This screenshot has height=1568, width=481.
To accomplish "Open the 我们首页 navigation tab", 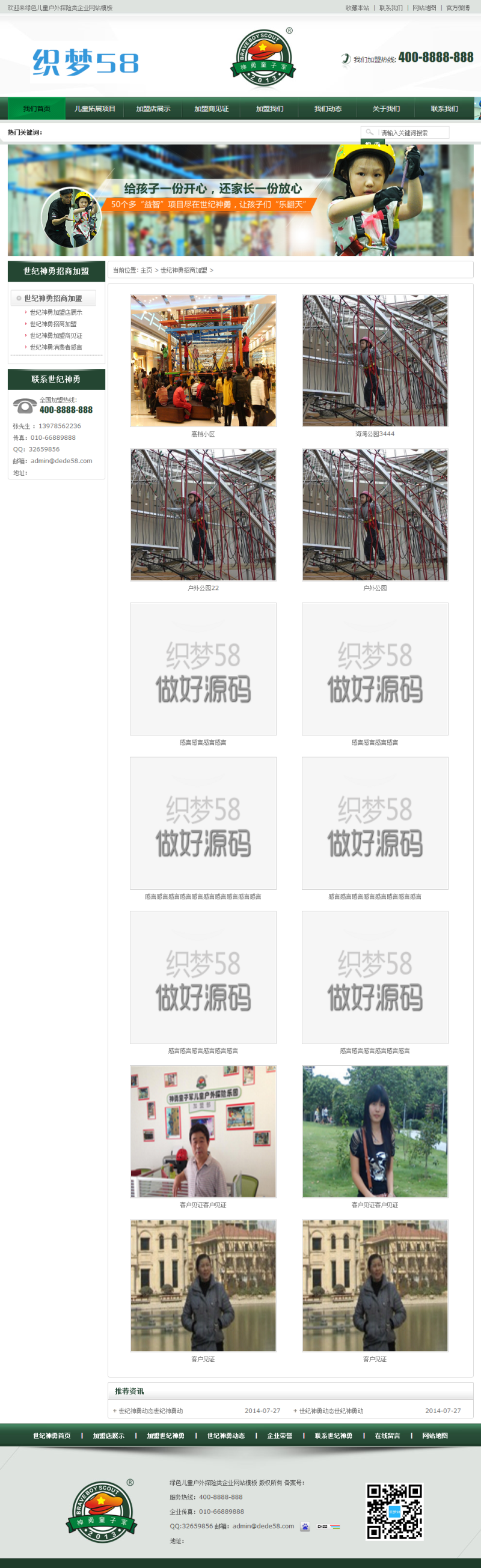I will point(37,109).
